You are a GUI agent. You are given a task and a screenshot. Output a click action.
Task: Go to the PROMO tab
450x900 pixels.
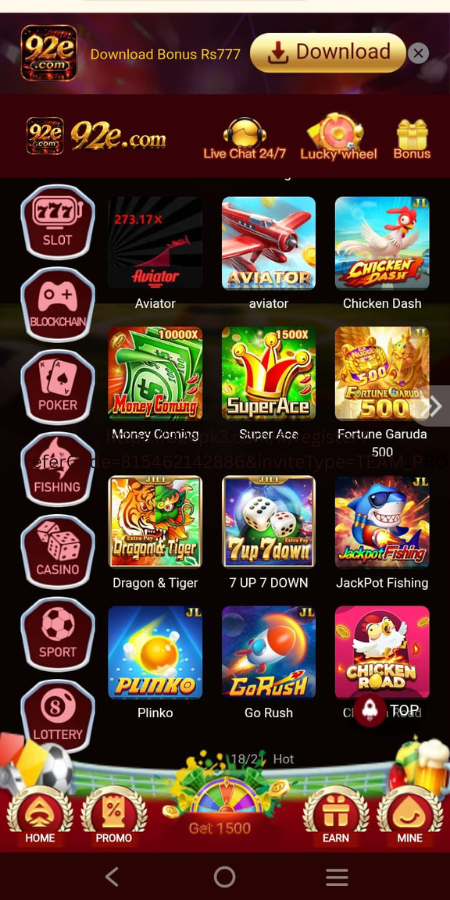pyautogui.click(x=114, y=816)
